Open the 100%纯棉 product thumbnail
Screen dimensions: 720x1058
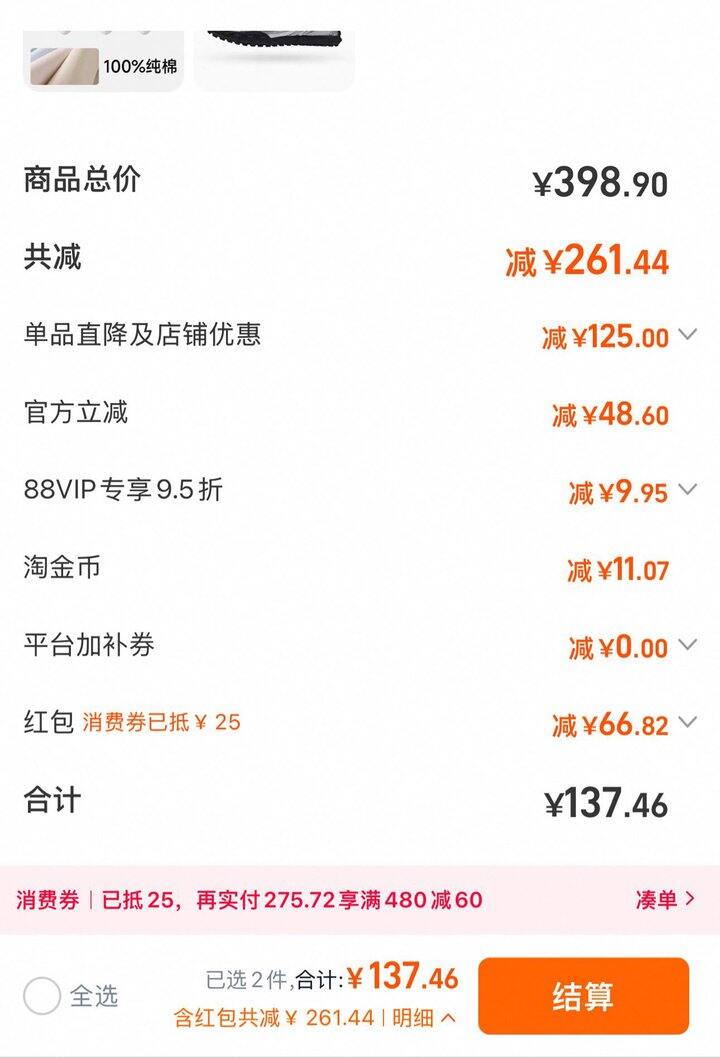103,61
